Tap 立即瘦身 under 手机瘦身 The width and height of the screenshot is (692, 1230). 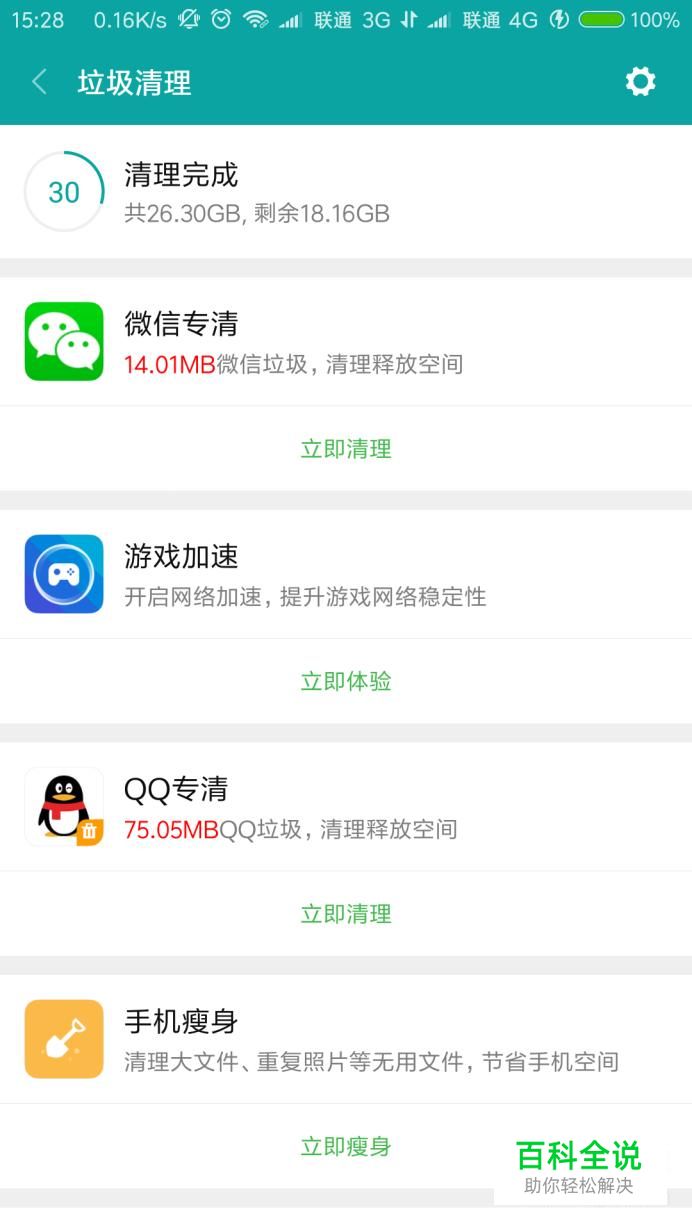346,1146
